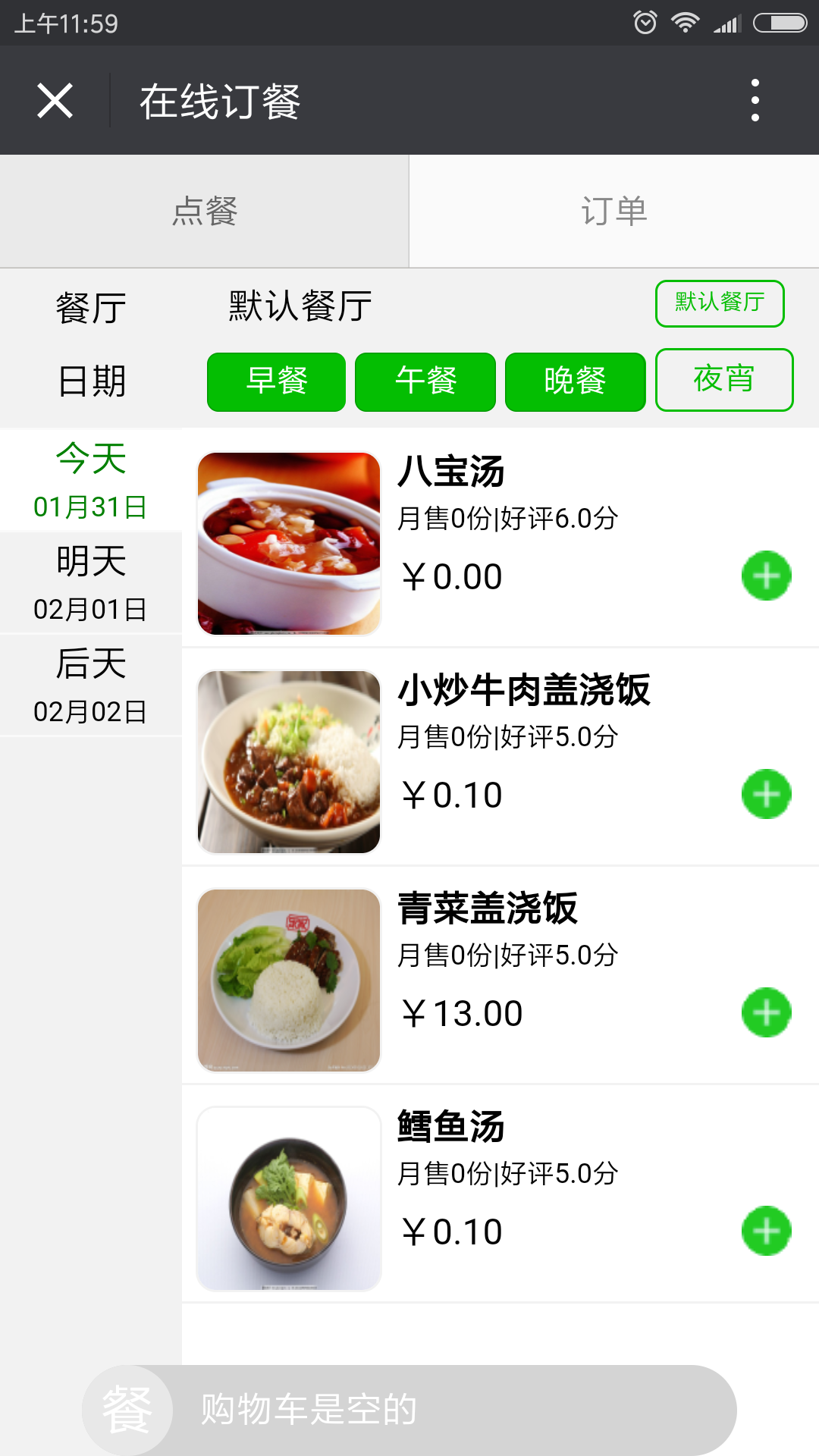Add 八宝汤 to the cart
Viewport: 819px width, 1456px height.
click(x=766, y=576)
